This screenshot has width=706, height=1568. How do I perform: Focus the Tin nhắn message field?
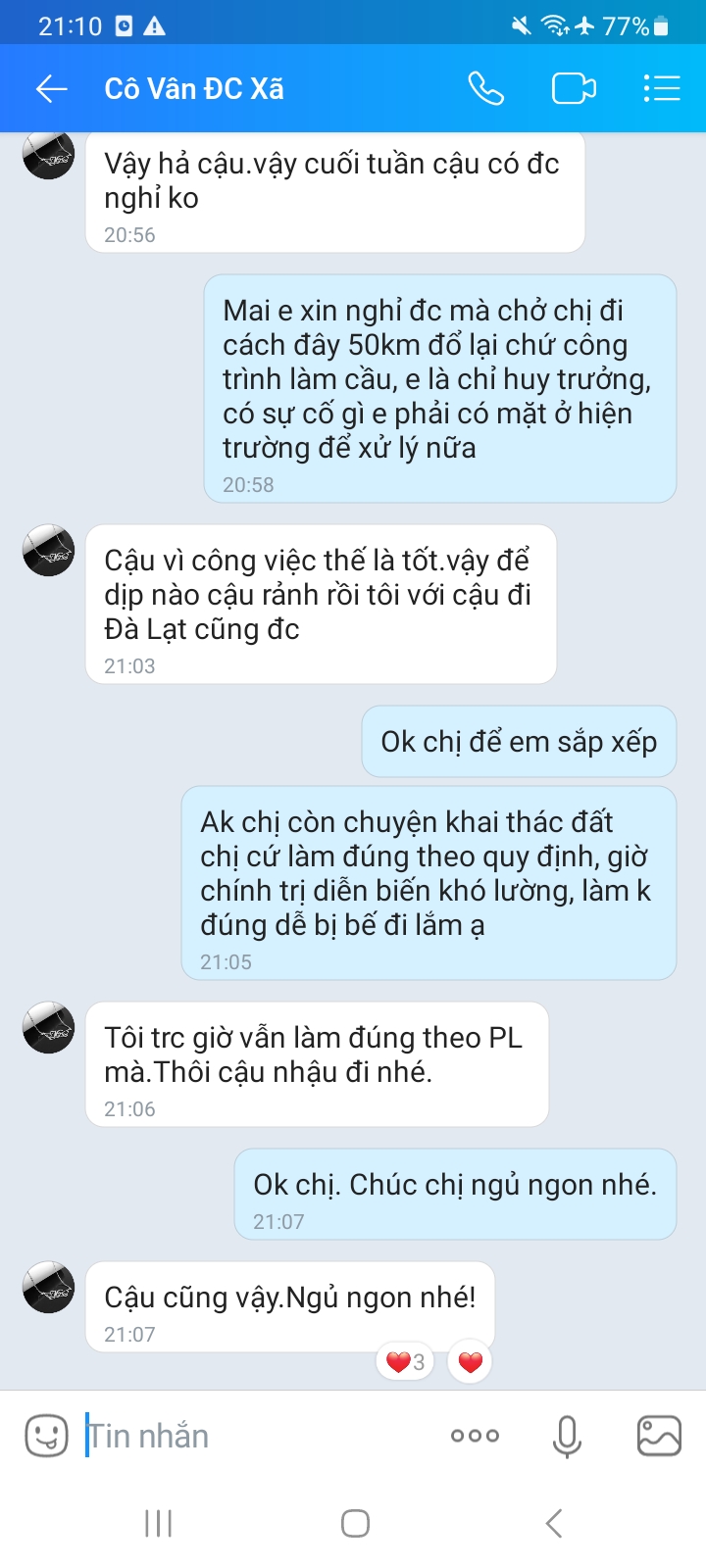[x=255, y=1437]
